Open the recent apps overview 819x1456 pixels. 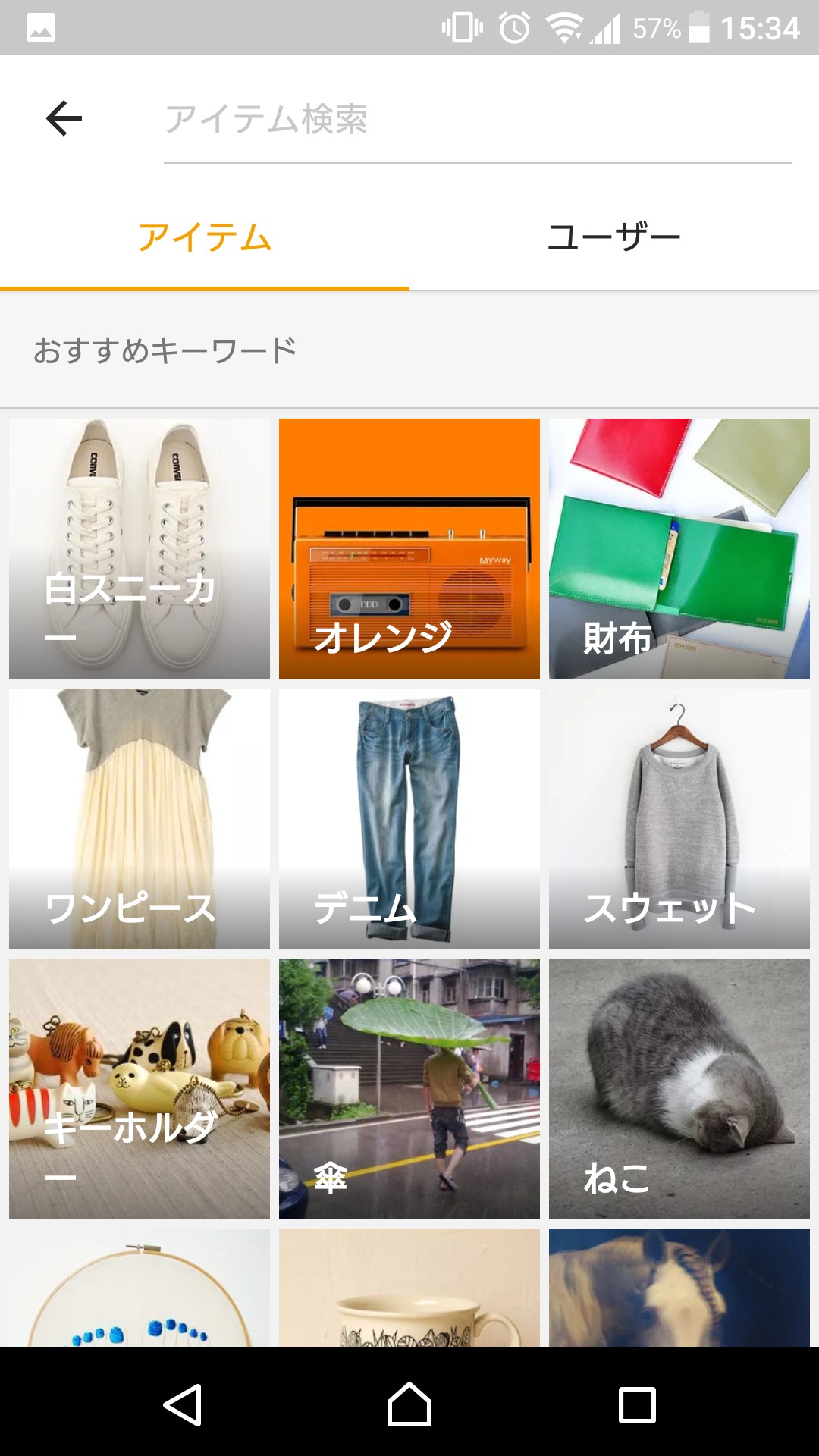coord(637,1404)
